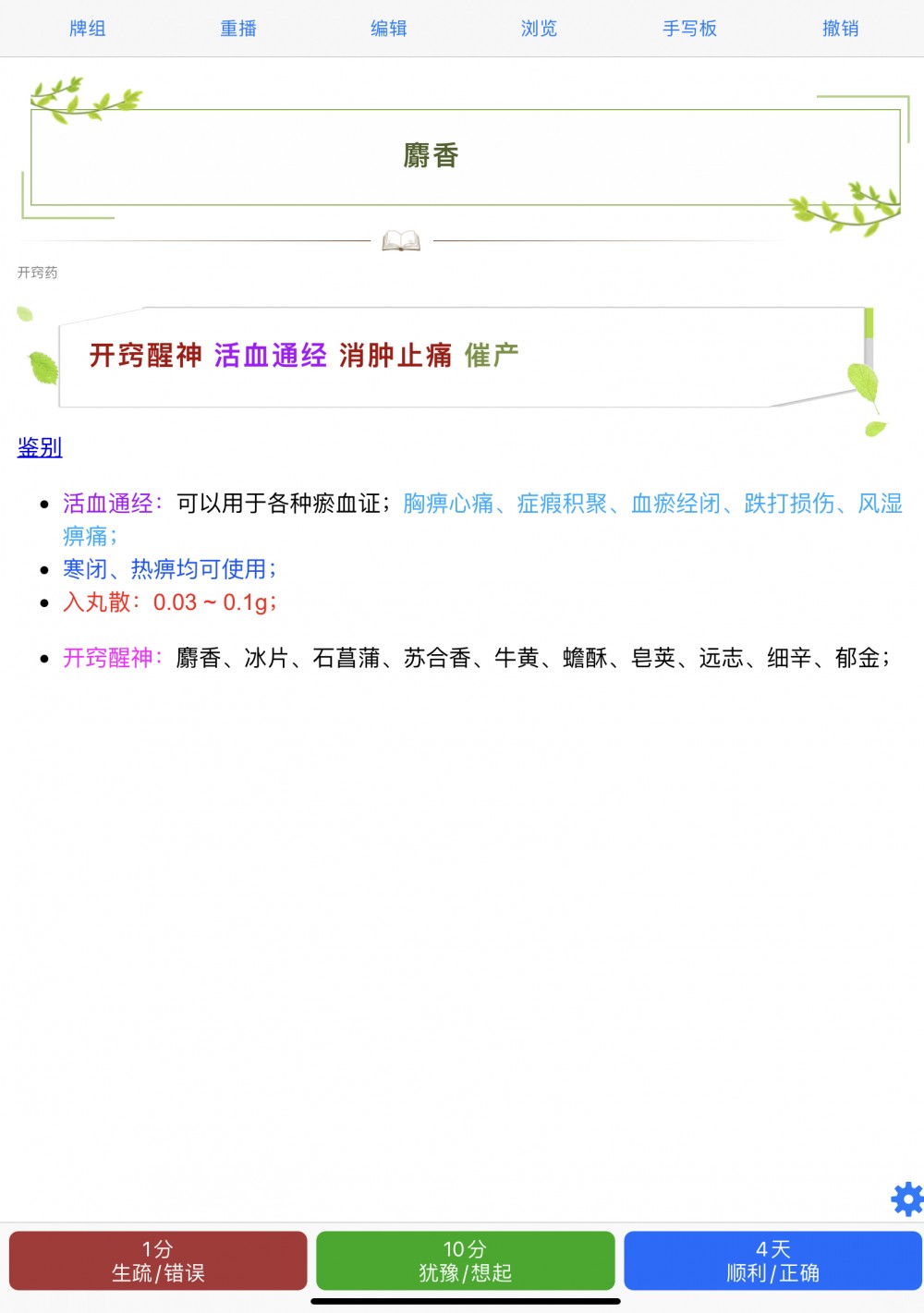The image size is (924, 1313).
Task: Tap 撤销 to undo last action
Action: coord(840,29)
